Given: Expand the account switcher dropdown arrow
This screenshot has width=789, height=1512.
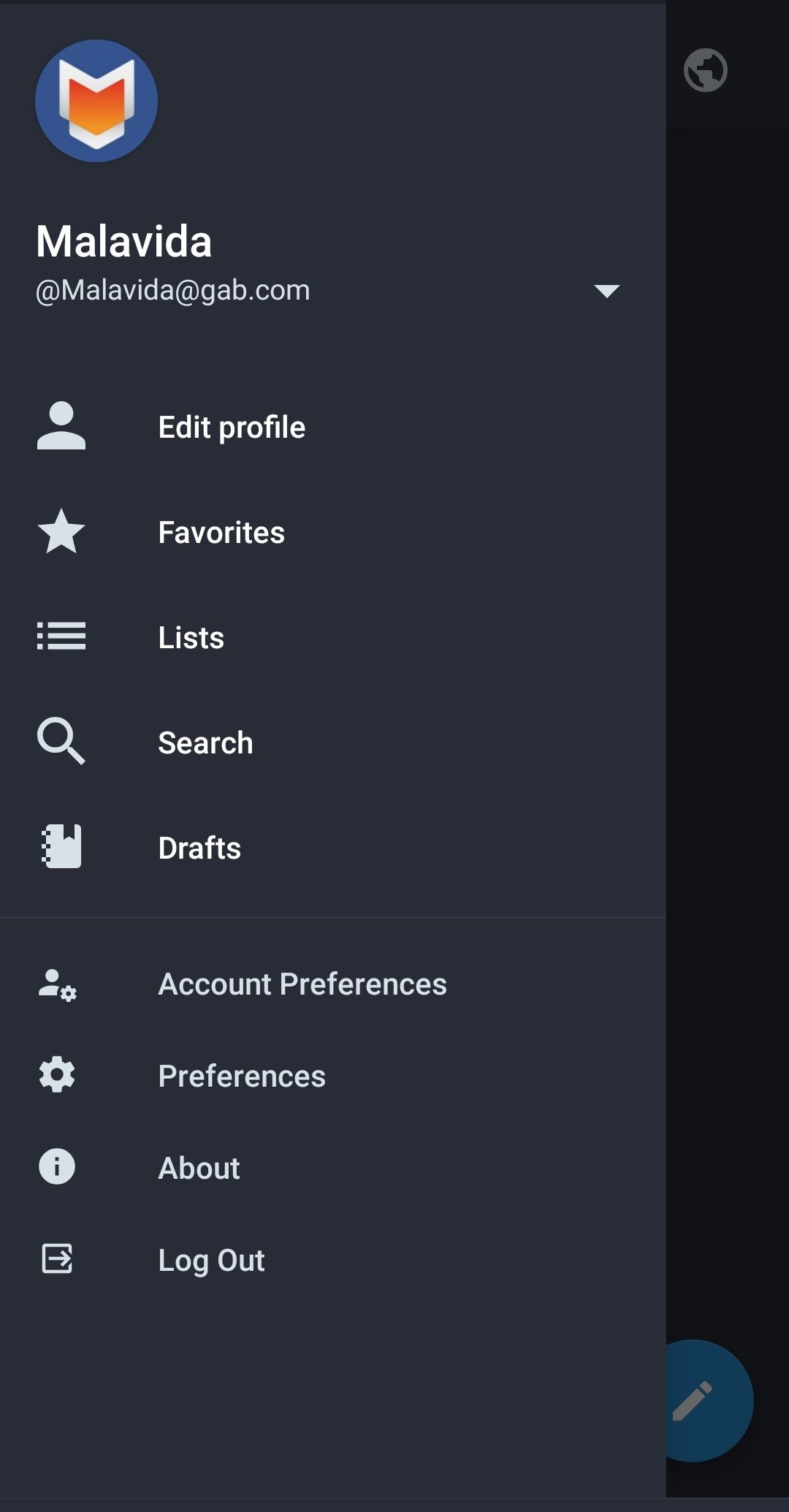Looking at the screenshot, I should point(607,291).
